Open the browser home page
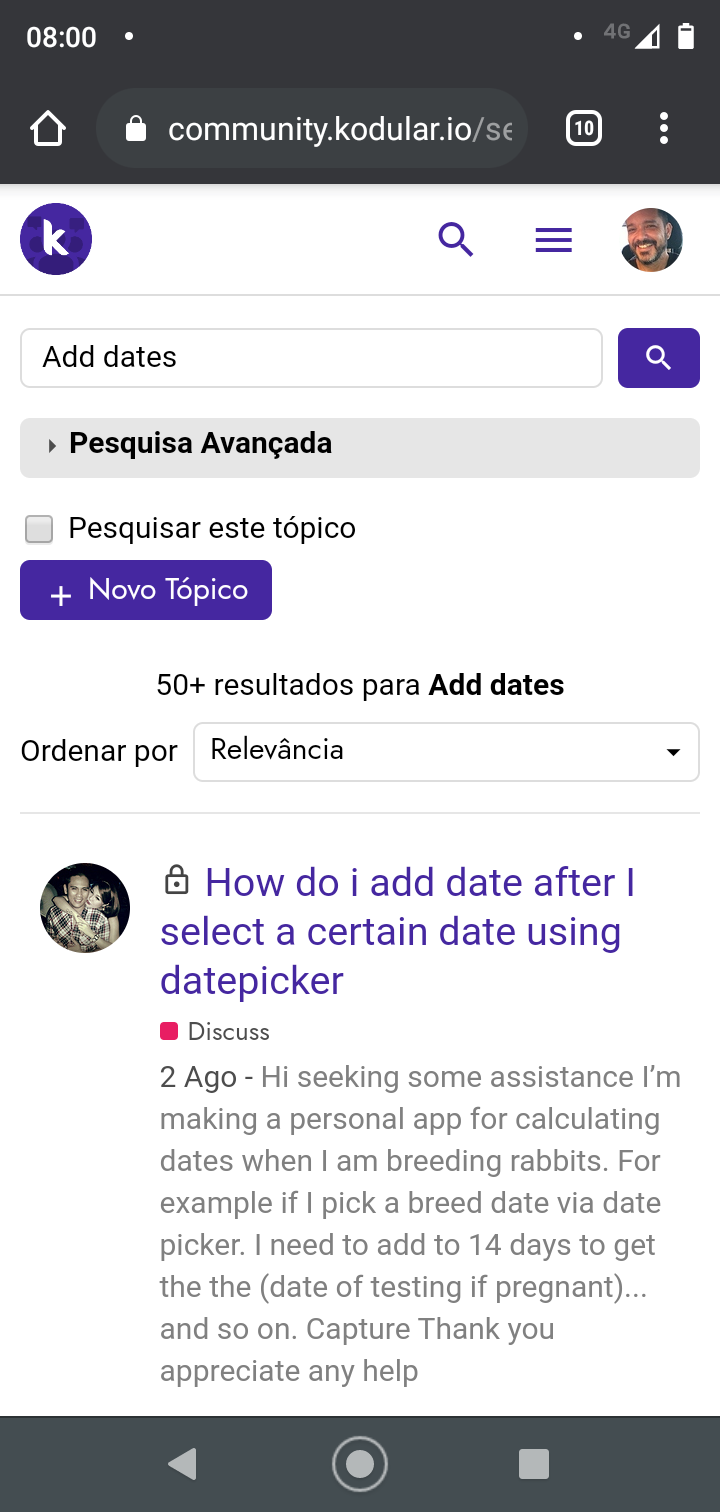 [x=48, y=129]
